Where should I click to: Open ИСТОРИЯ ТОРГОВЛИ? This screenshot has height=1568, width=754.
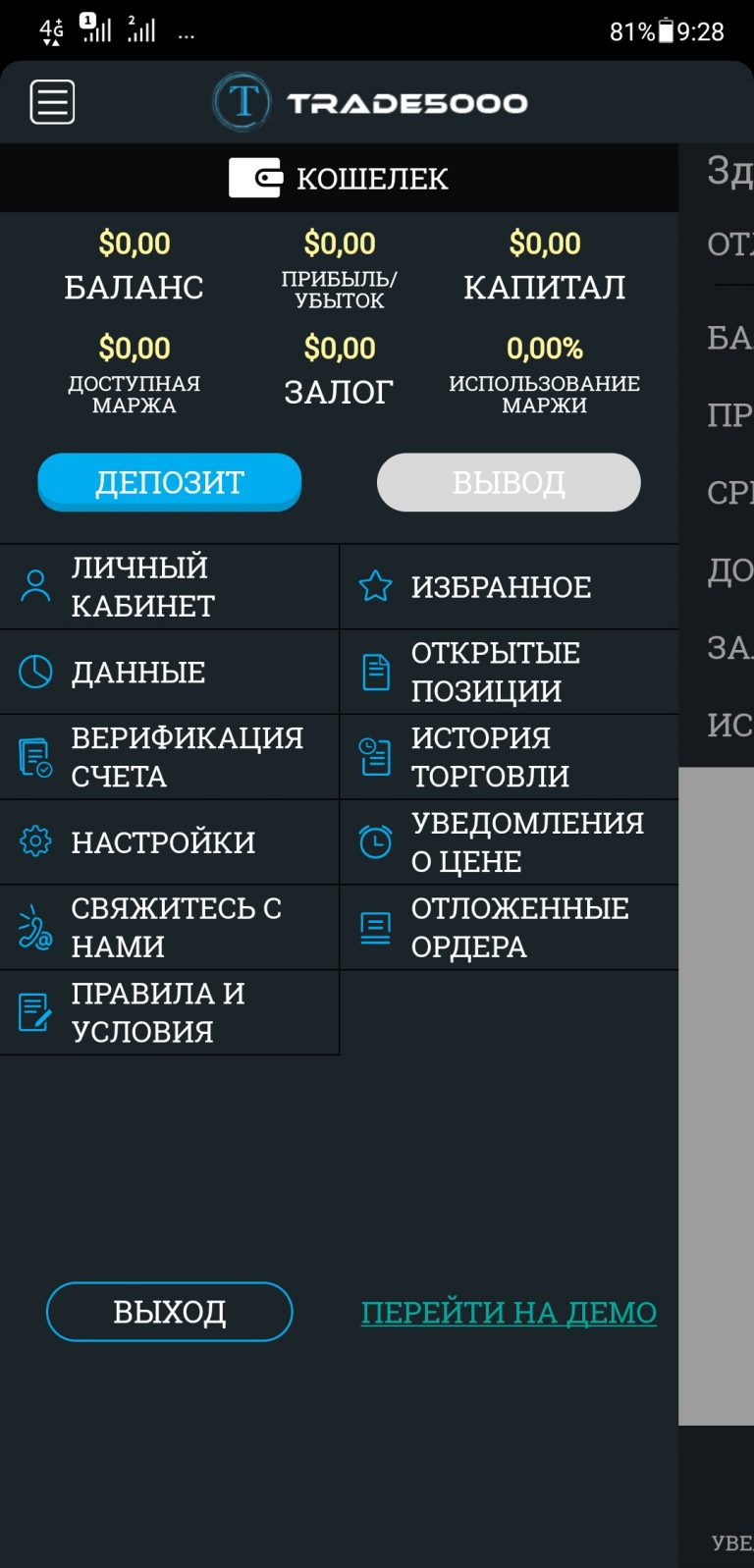509,757
